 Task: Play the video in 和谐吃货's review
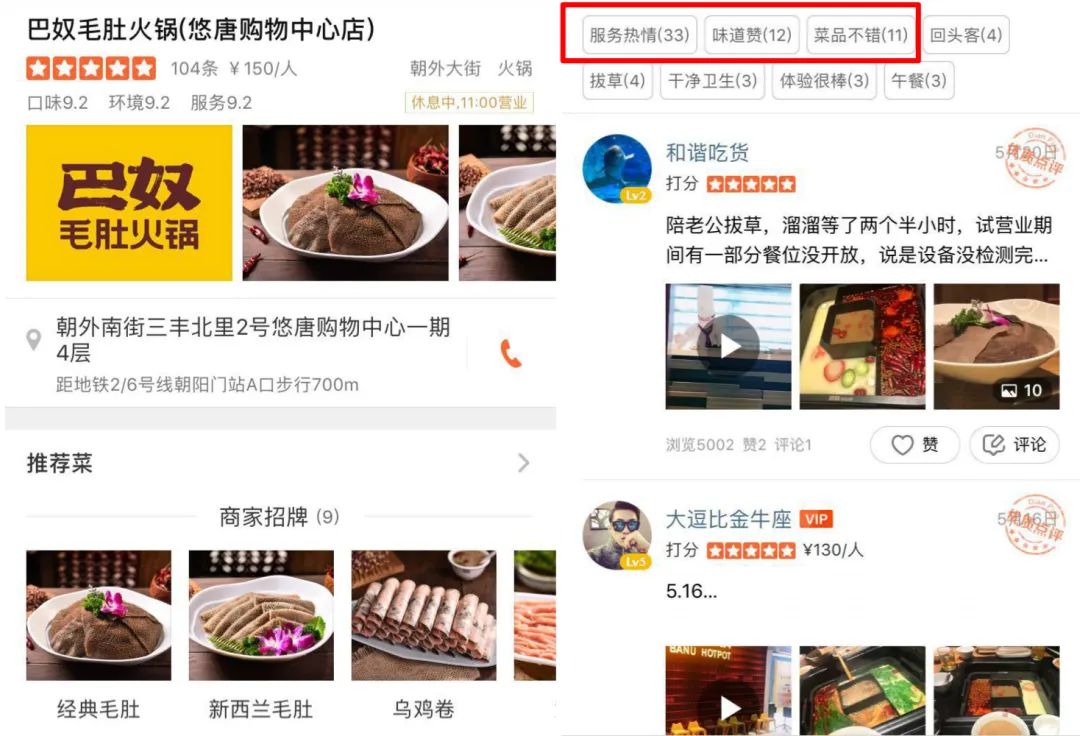(x=728, y=346)
